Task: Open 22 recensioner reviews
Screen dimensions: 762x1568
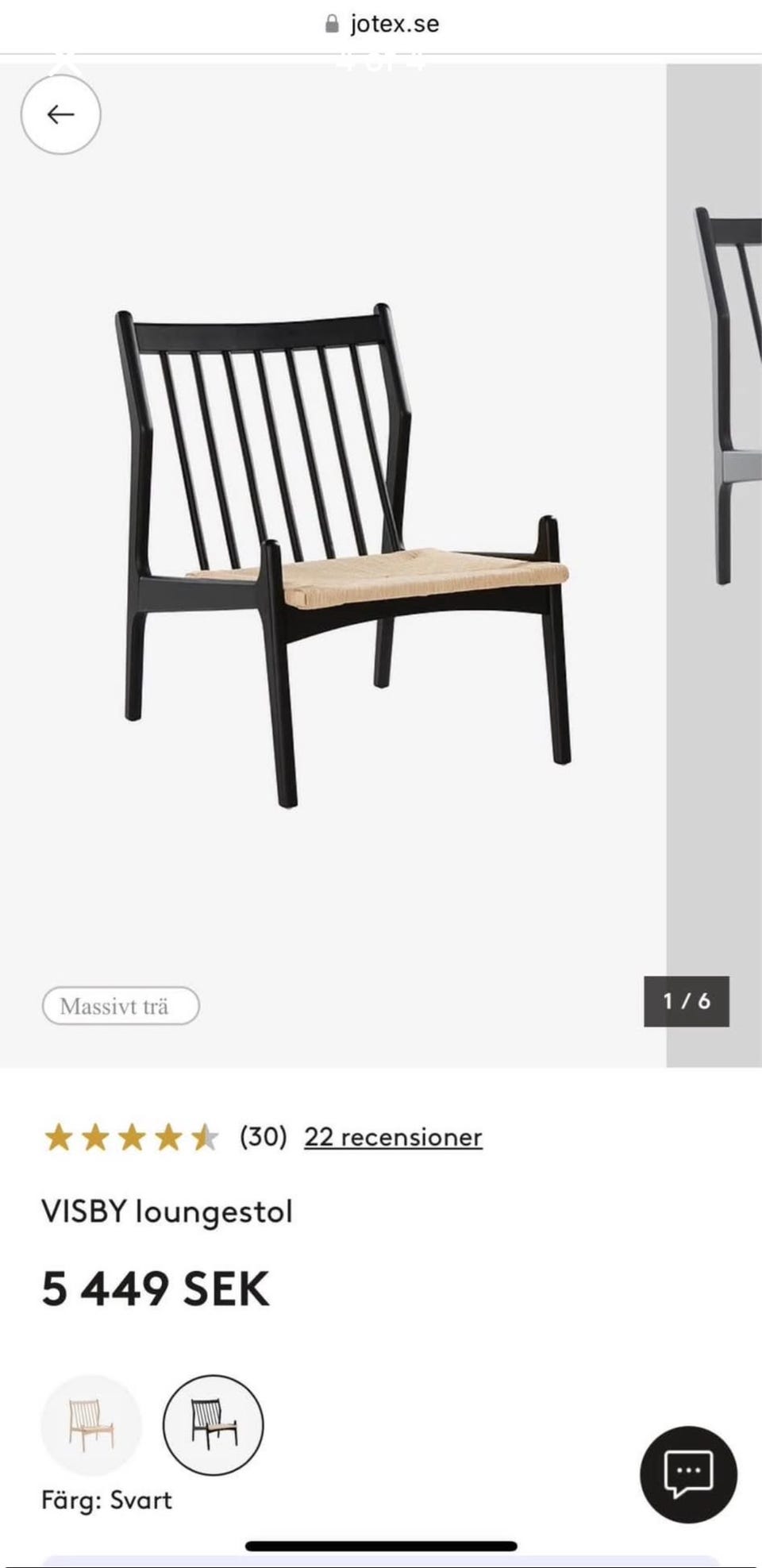Action: [x=392, y=1137]
